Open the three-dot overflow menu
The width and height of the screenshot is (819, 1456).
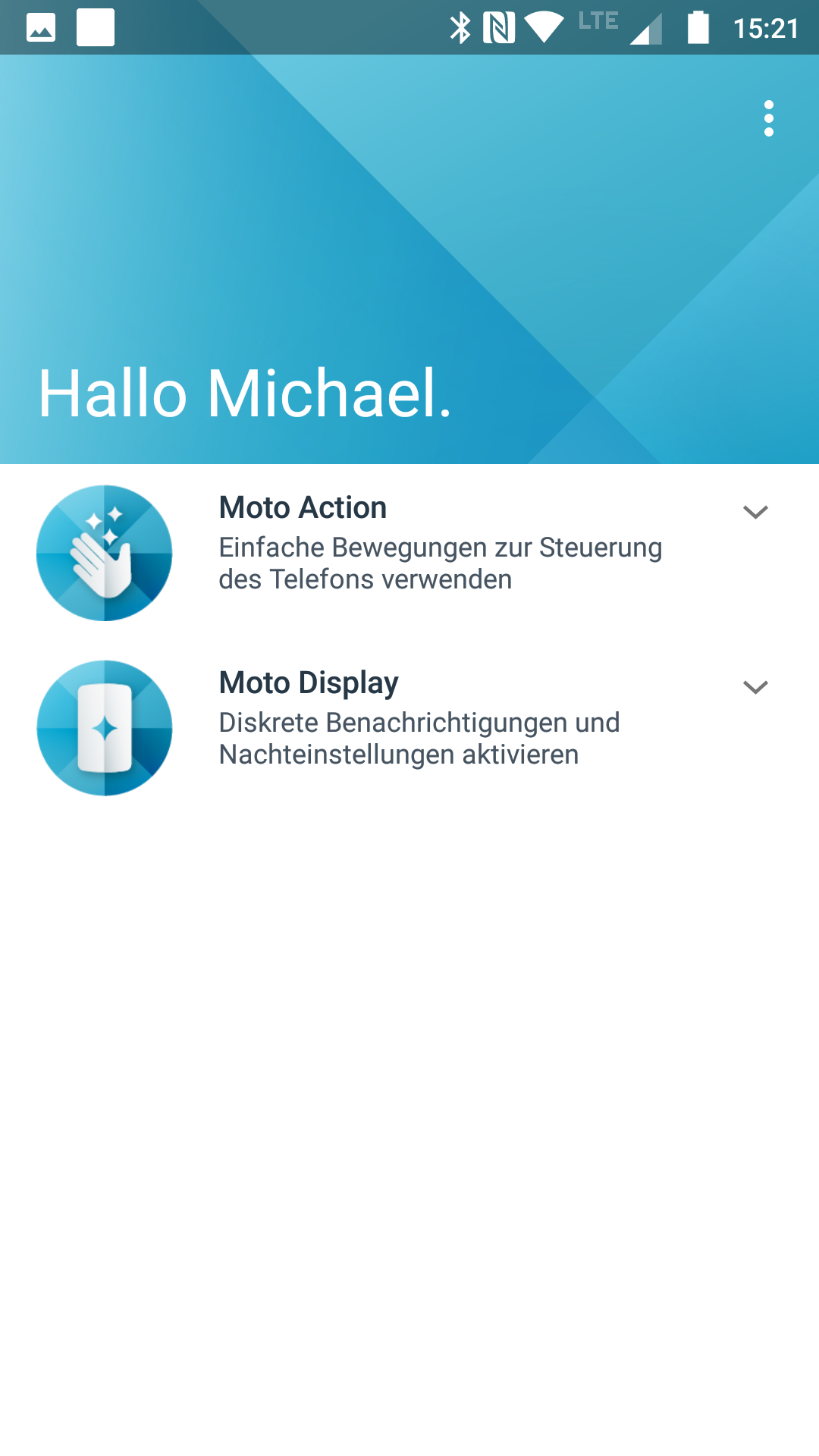click(769, 119)
